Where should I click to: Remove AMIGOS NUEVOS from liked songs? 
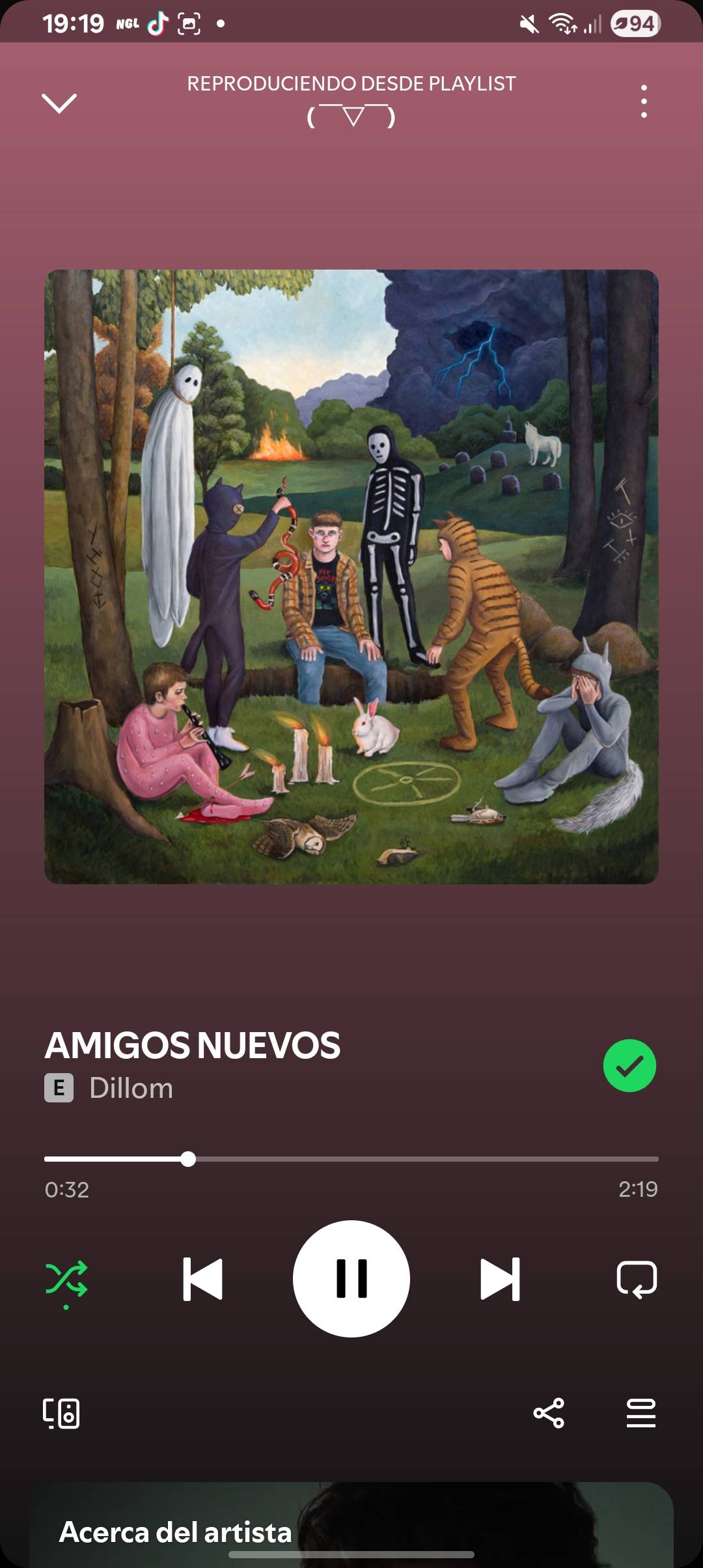click(x=629, y=1066)
